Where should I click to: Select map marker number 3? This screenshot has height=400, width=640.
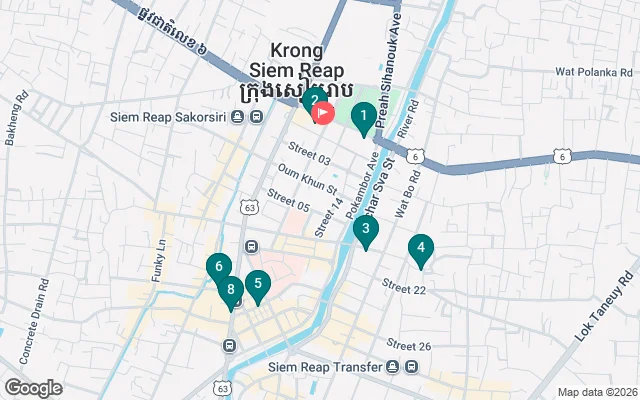[x=365, y=229]
